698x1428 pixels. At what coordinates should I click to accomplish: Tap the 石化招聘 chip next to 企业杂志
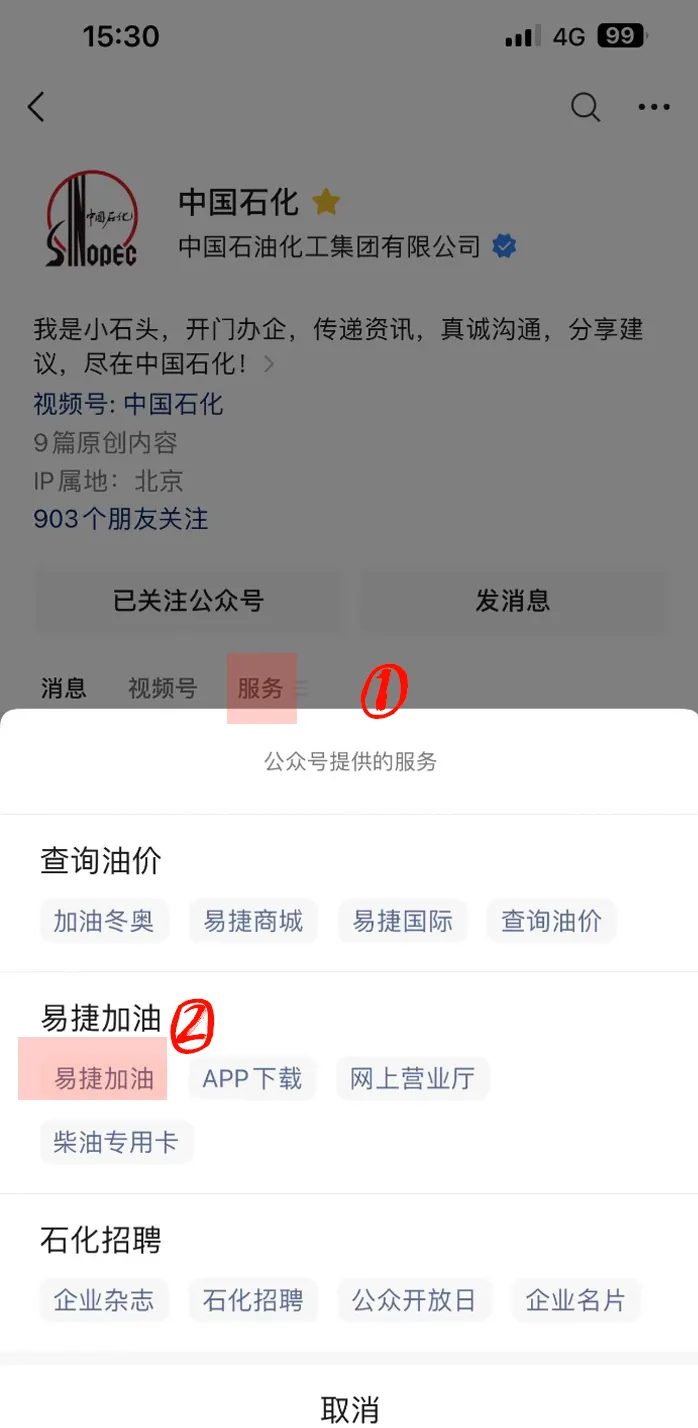click(253, 1300)
